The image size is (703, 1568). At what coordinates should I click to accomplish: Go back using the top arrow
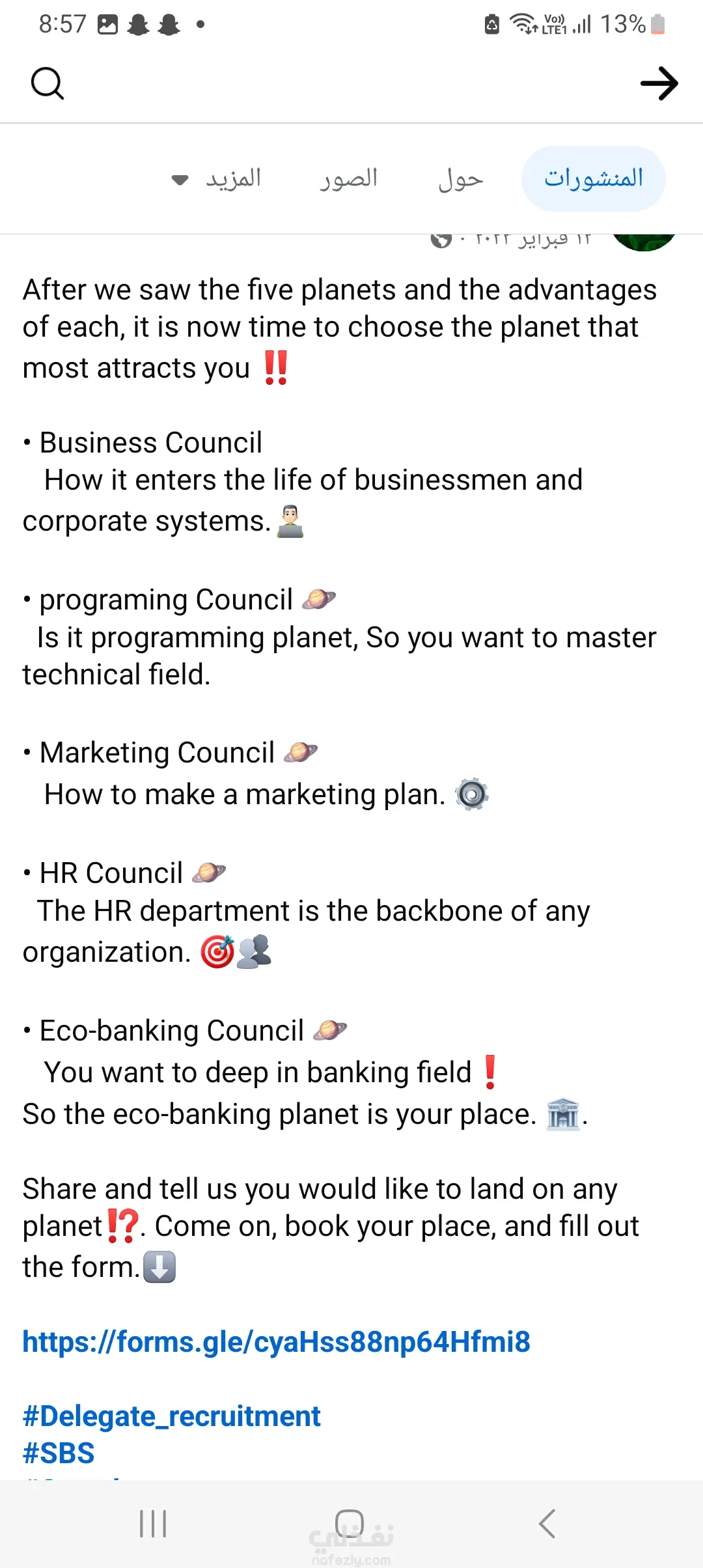(659, 83)
